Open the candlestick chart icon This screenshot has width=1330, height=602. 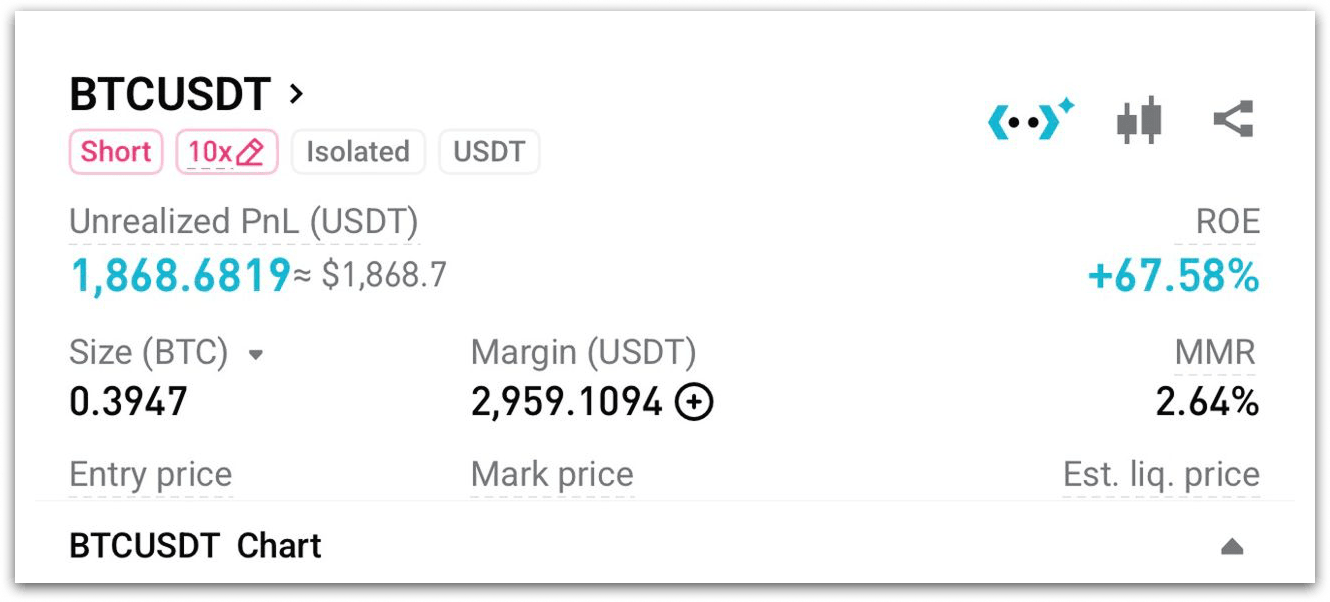point(1139,121)
